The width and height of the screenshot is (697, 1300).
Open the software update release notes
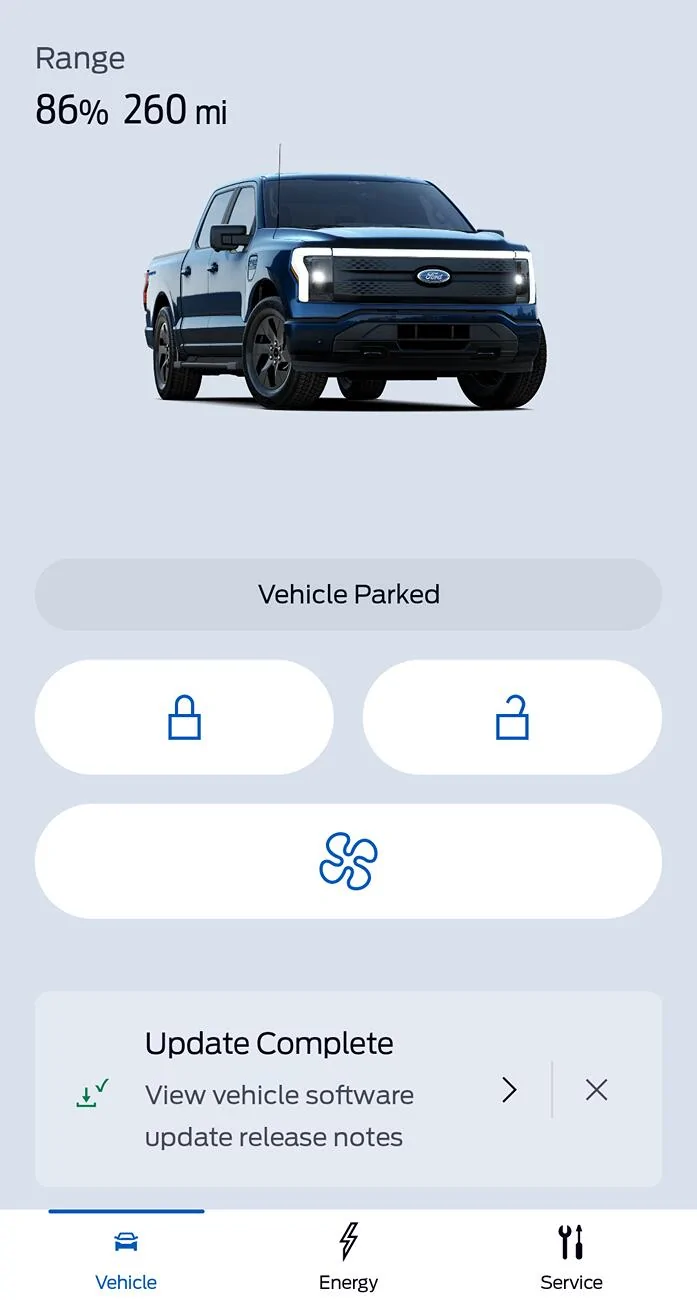pyautogui.click(x=509, y=1089)
